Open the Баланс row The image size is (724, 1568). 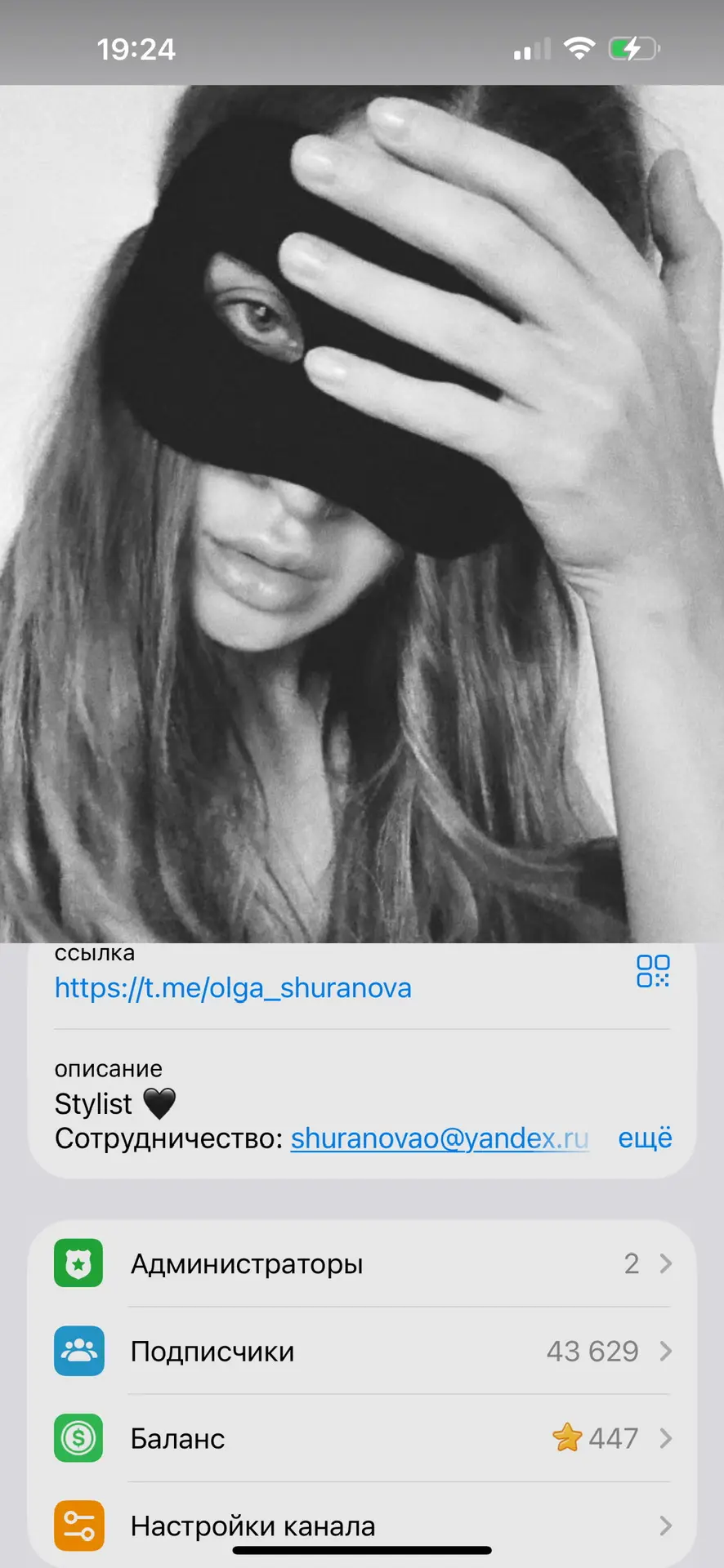click(361, 1438)
